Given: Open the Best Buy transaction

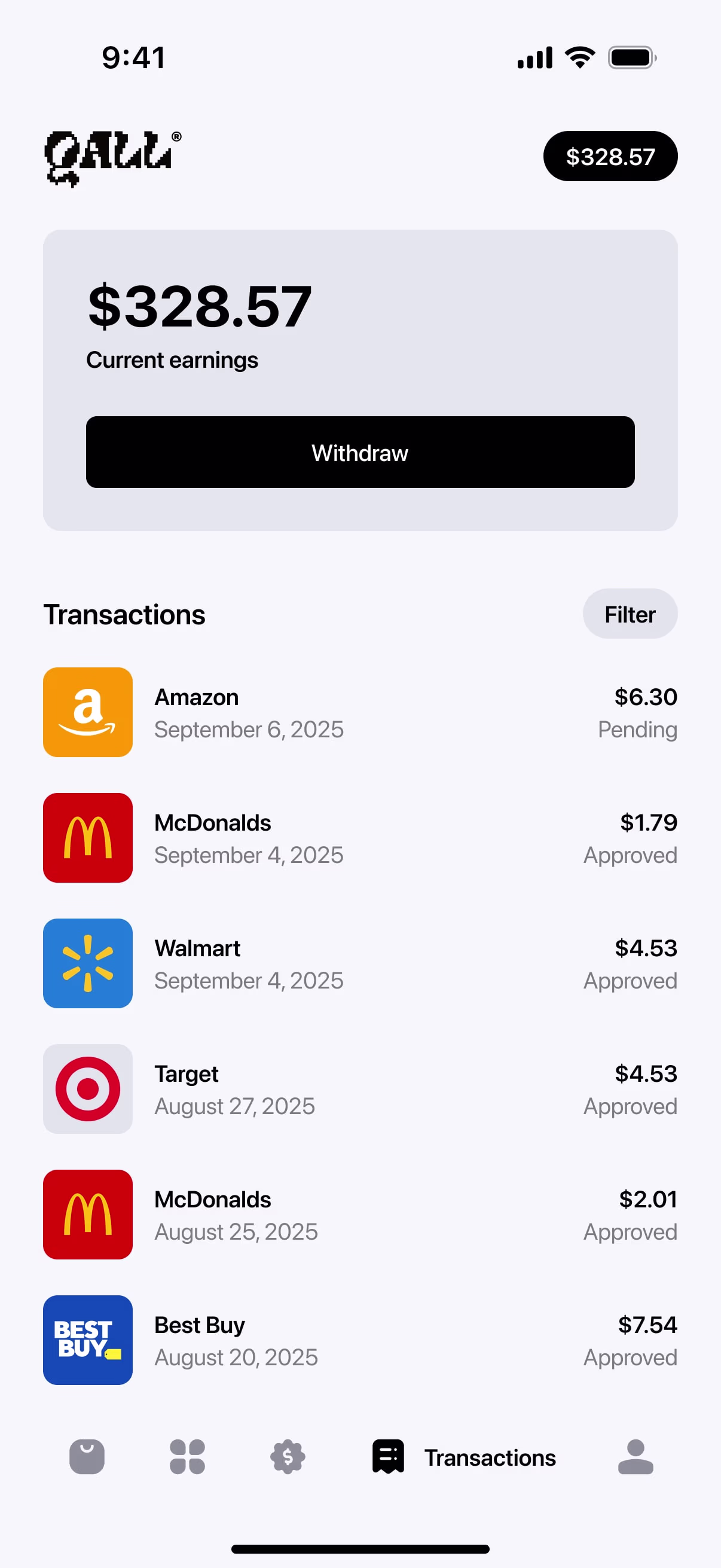Looking at the screenshot, I should (x=360, y=1340).
